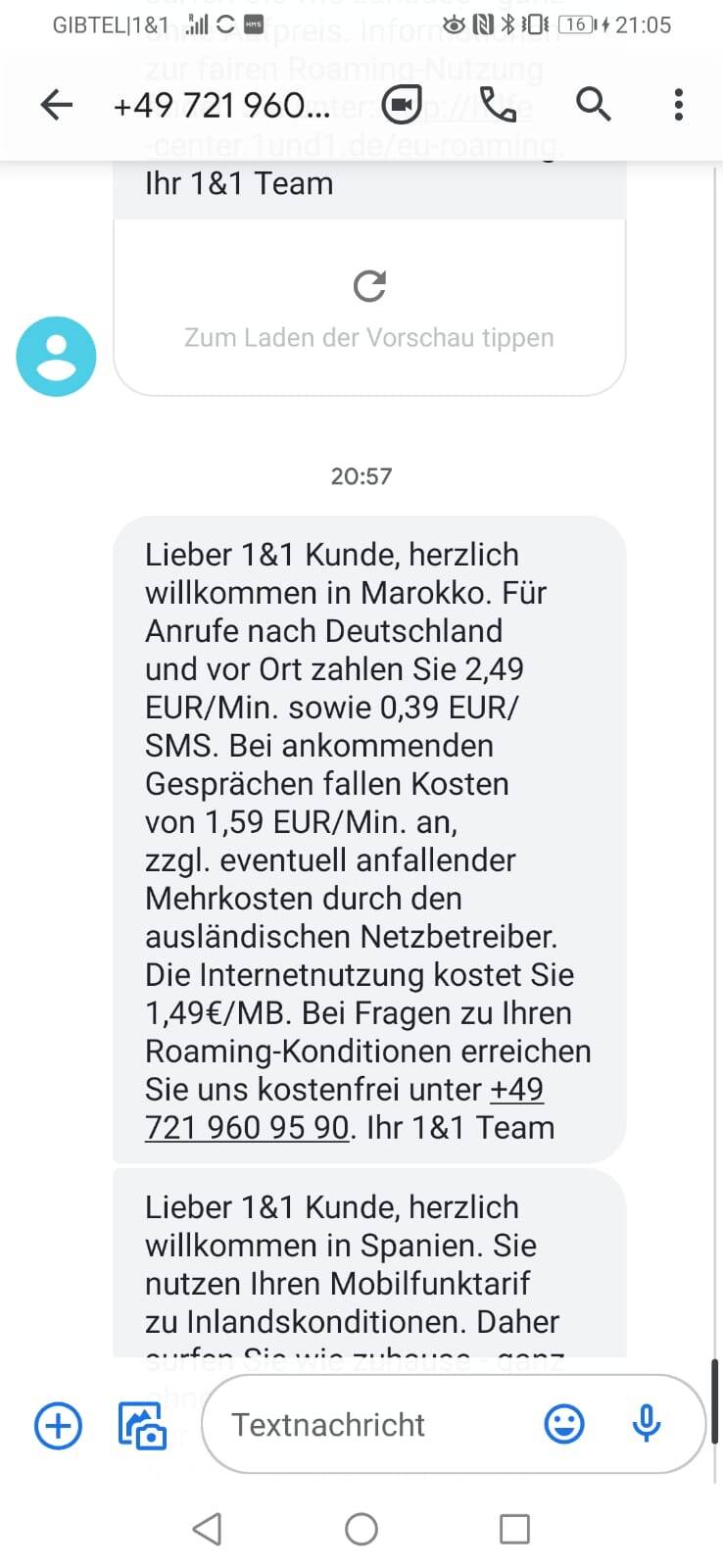The width and height of the screenshot is (723, 1568).
Task: Tap the system home button
Action: tap(361, 1529)
